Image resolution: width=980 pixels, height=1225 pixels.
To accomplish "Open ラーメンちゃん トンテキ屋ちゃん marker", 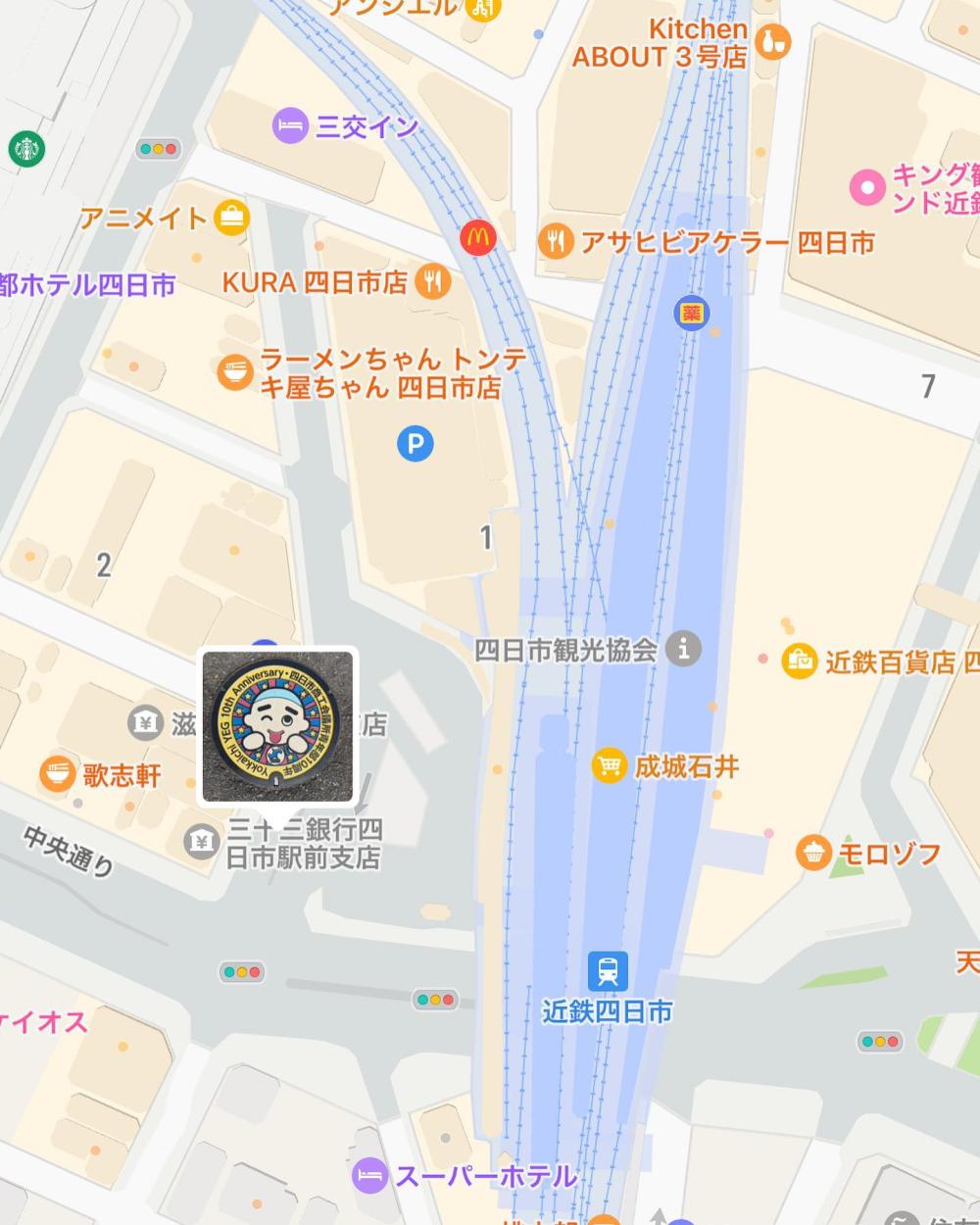I will click(x=235, y=372).
